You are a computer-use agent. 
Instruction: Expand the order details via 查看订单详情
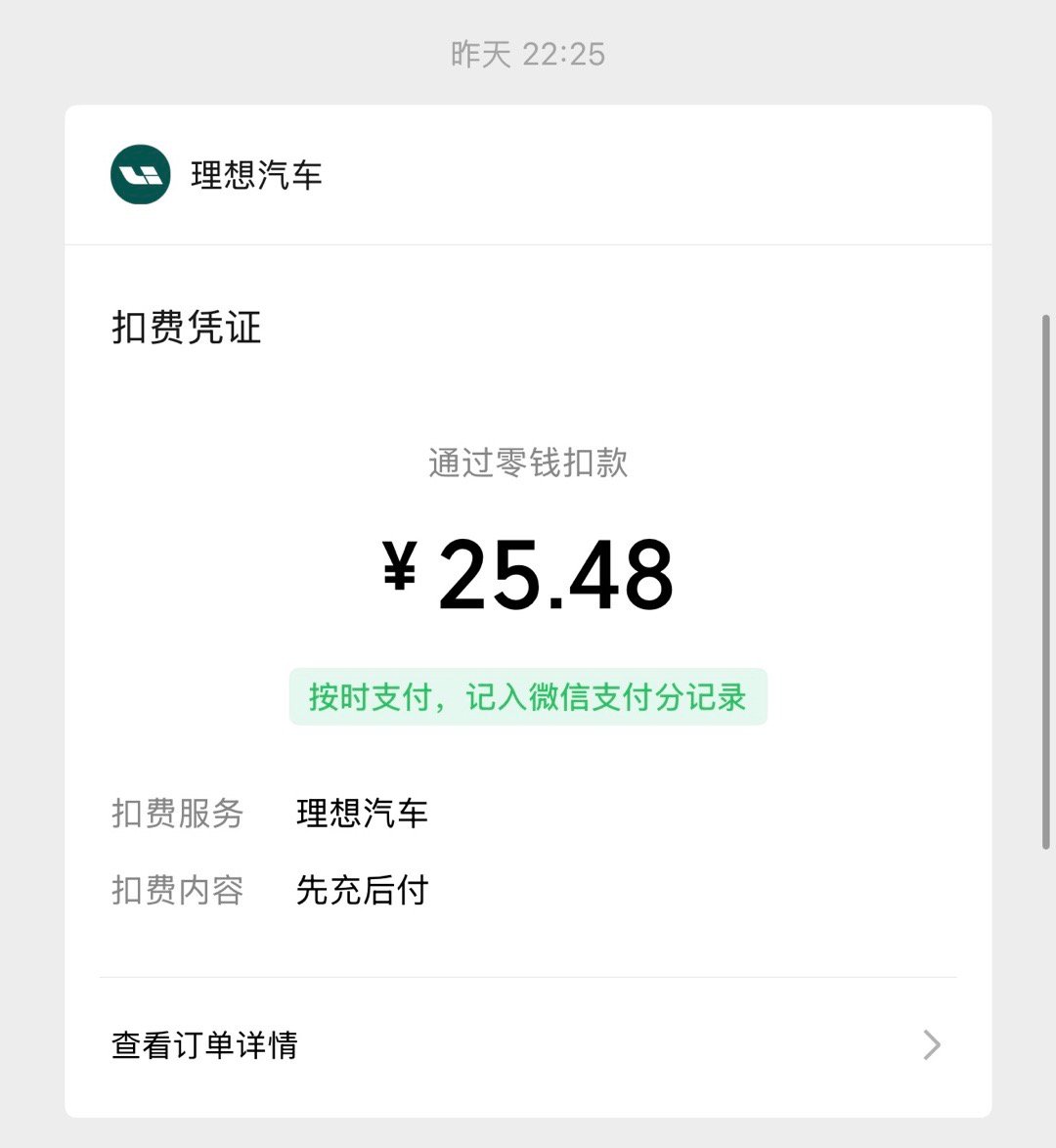point(205,1045)
